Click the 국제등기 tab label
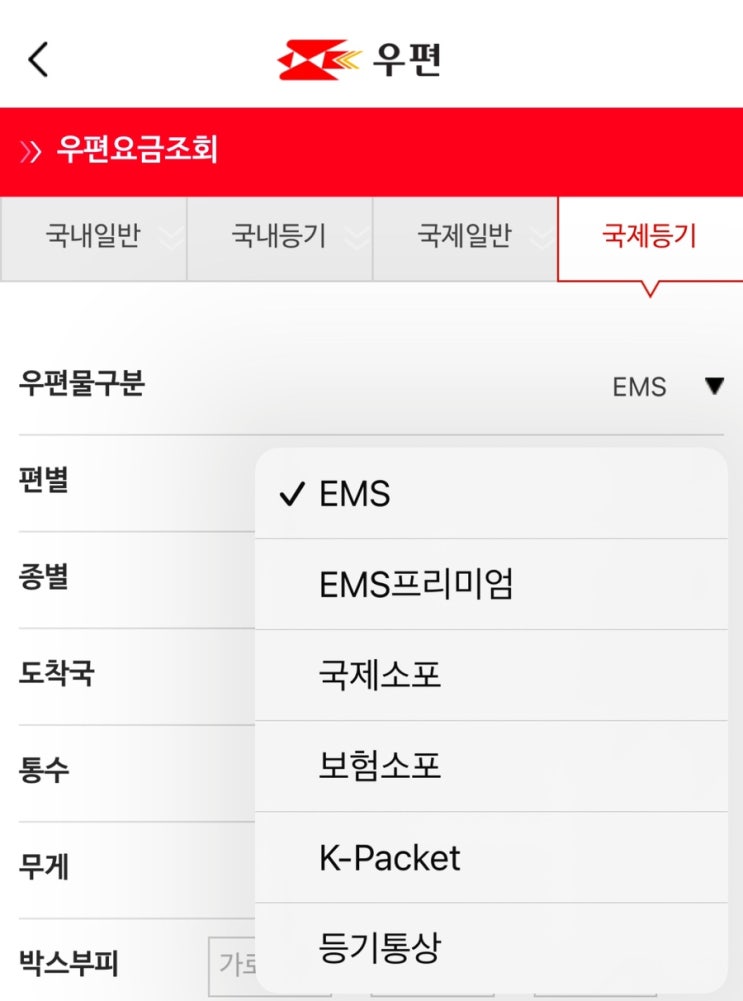Image resolution: width=743 pixels, height=1001 pixels. (x=650, y=238)
